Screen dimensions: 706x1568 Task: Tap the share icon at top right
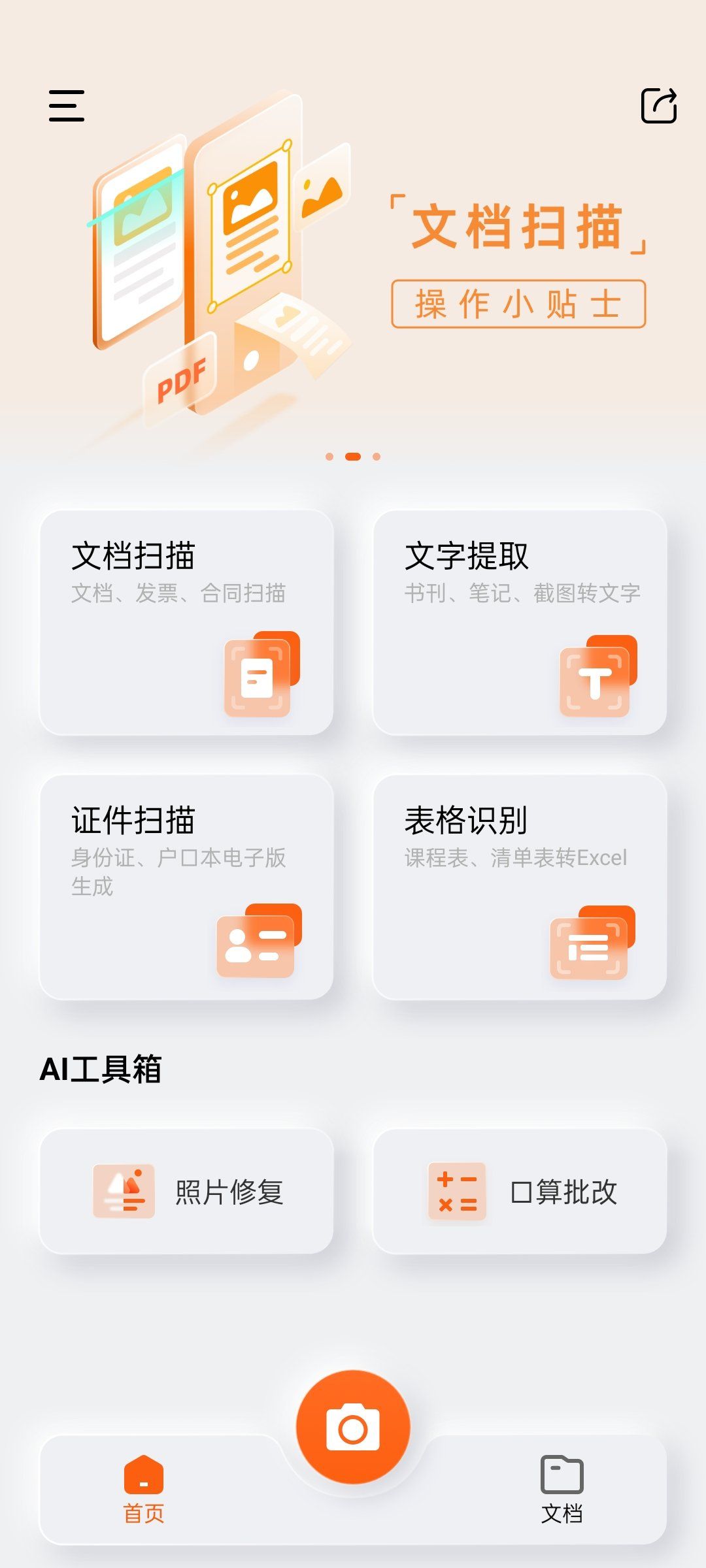[658, 106]
